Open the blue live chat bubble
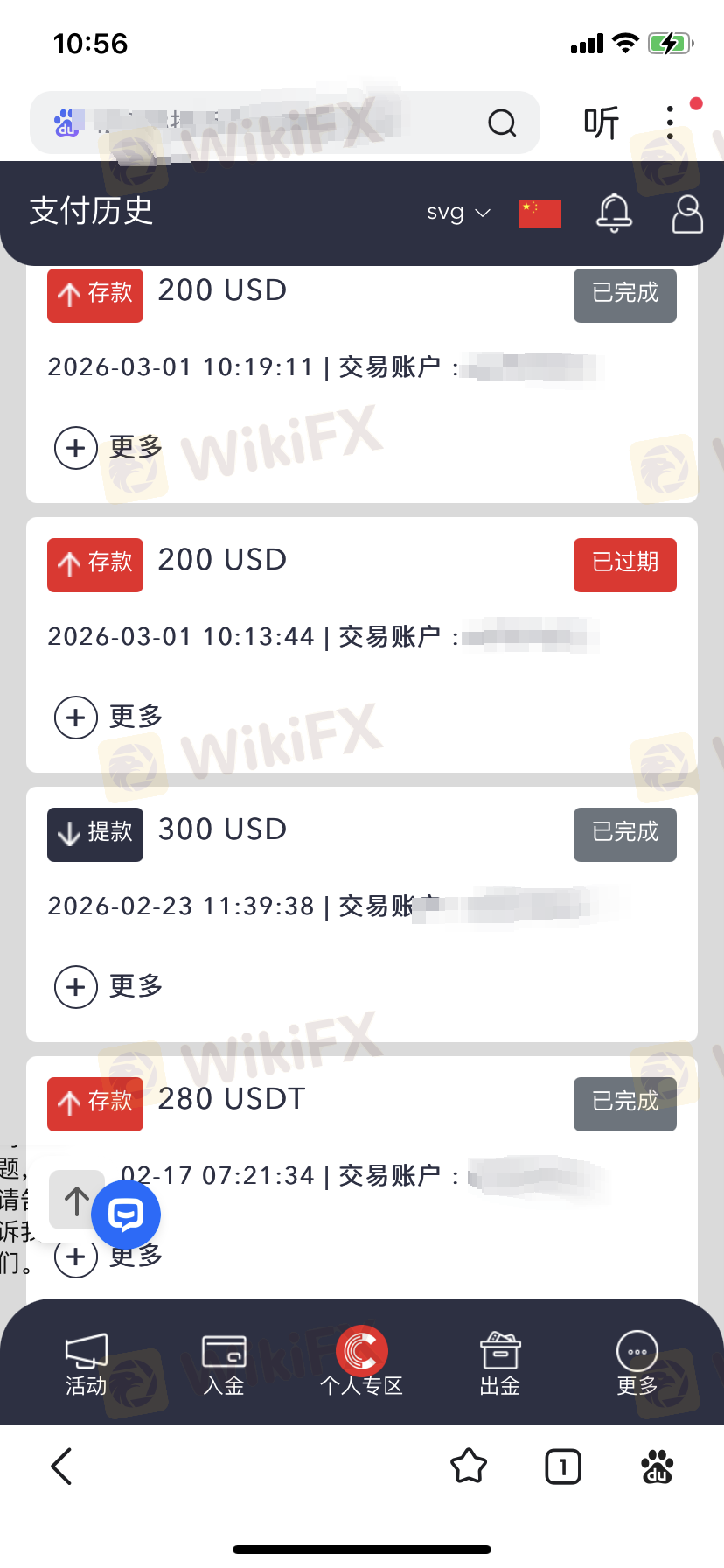This screenshot has height=1568, width=724. click(126, 1214)
